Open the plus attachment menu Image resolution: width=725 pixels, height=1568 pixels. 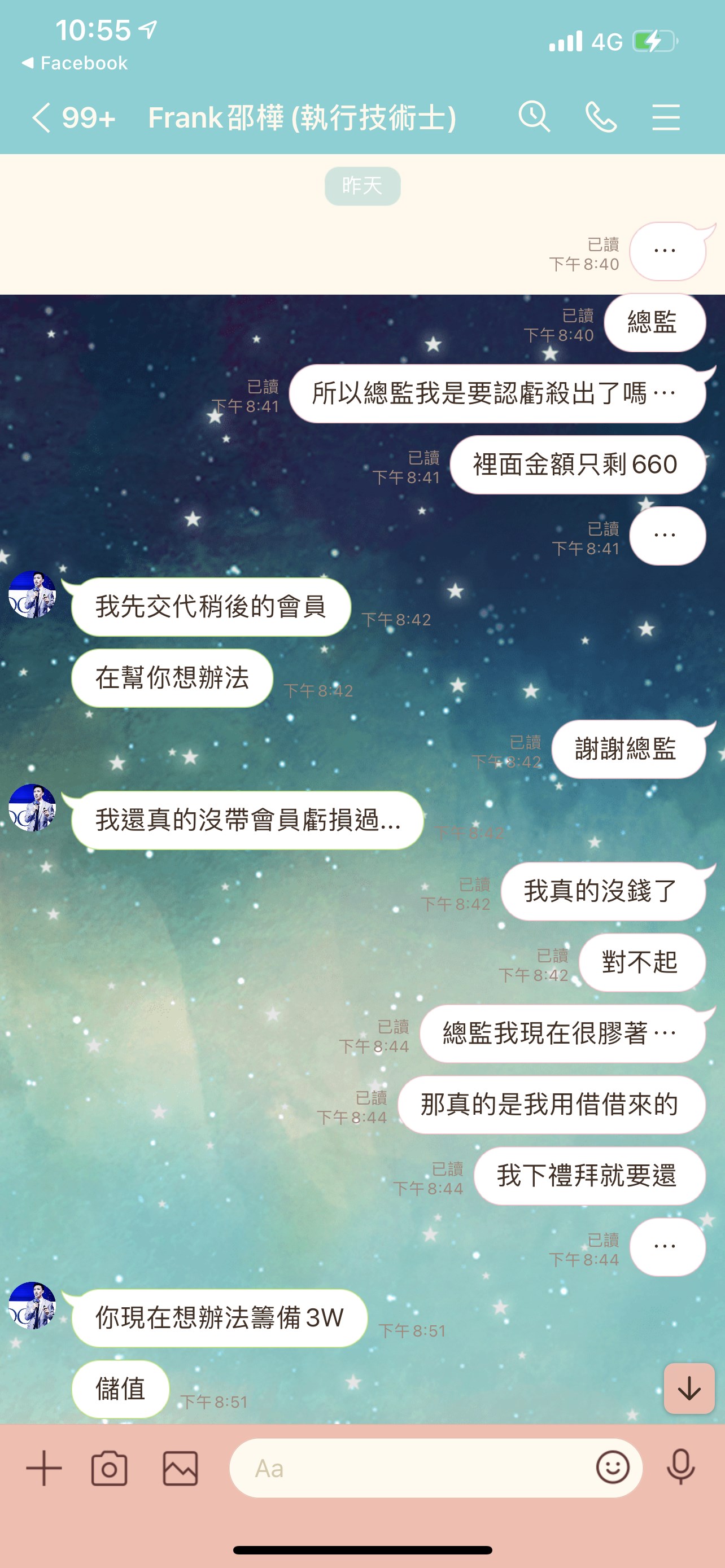point(44,1468)
